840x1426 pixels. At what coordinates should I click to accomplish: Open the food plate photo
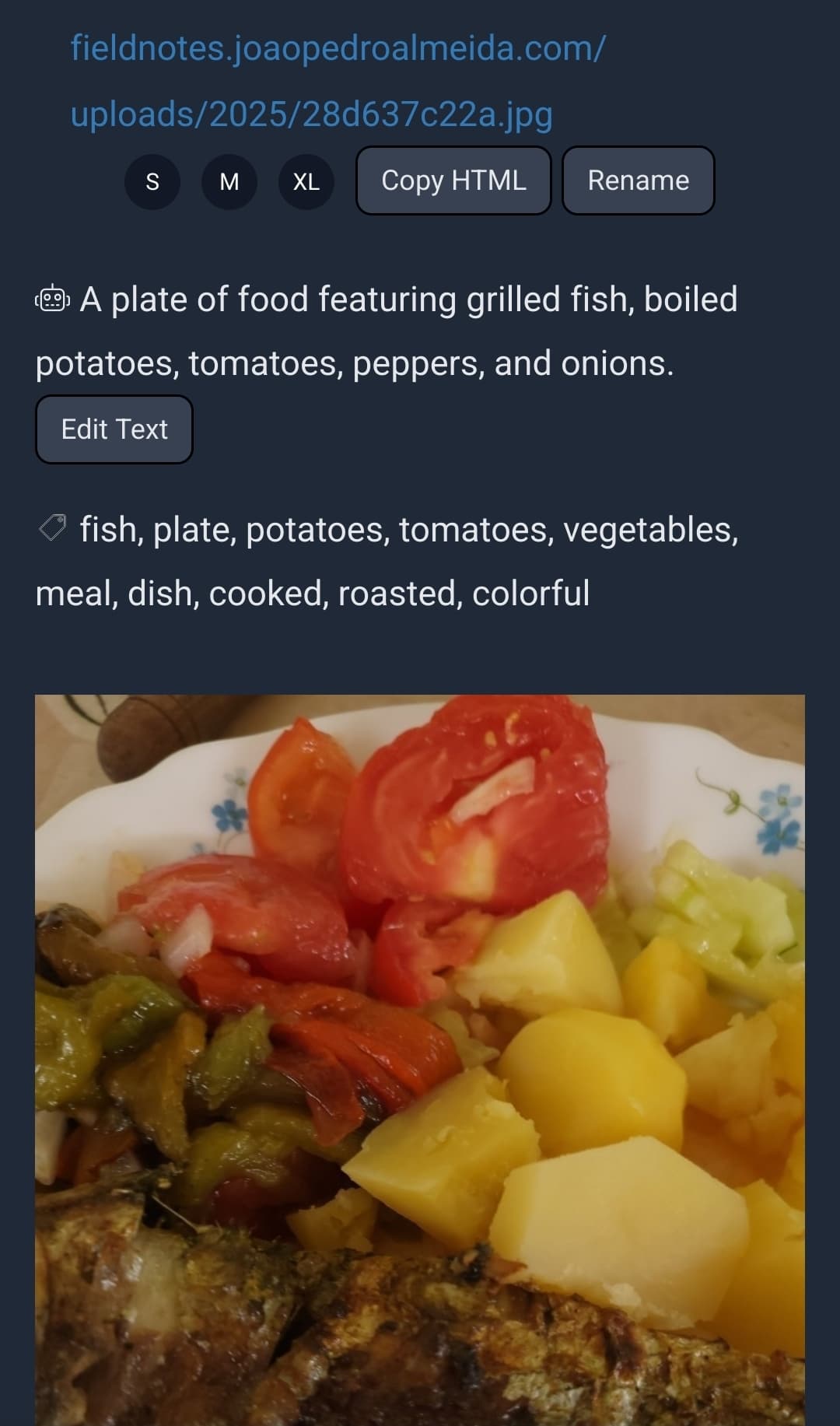pyautogui.click(x=420, y=1058)
